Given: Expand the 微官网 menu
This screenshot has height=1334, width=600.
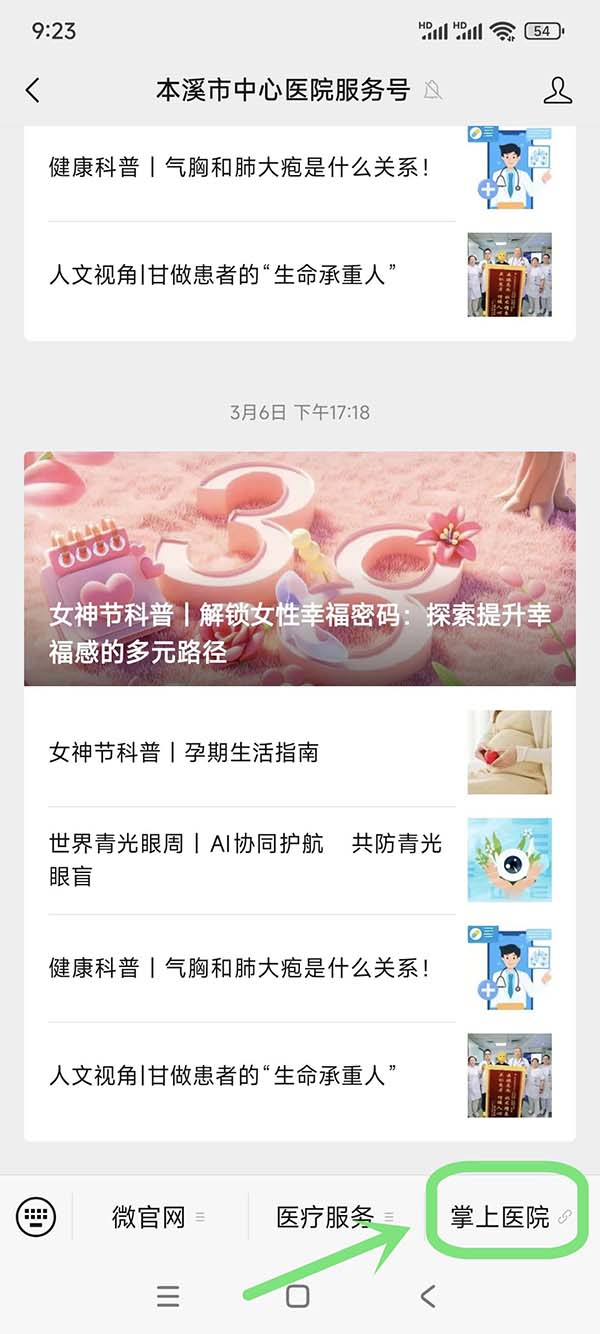Looking at the screenshot, I should pos(158,1217).
